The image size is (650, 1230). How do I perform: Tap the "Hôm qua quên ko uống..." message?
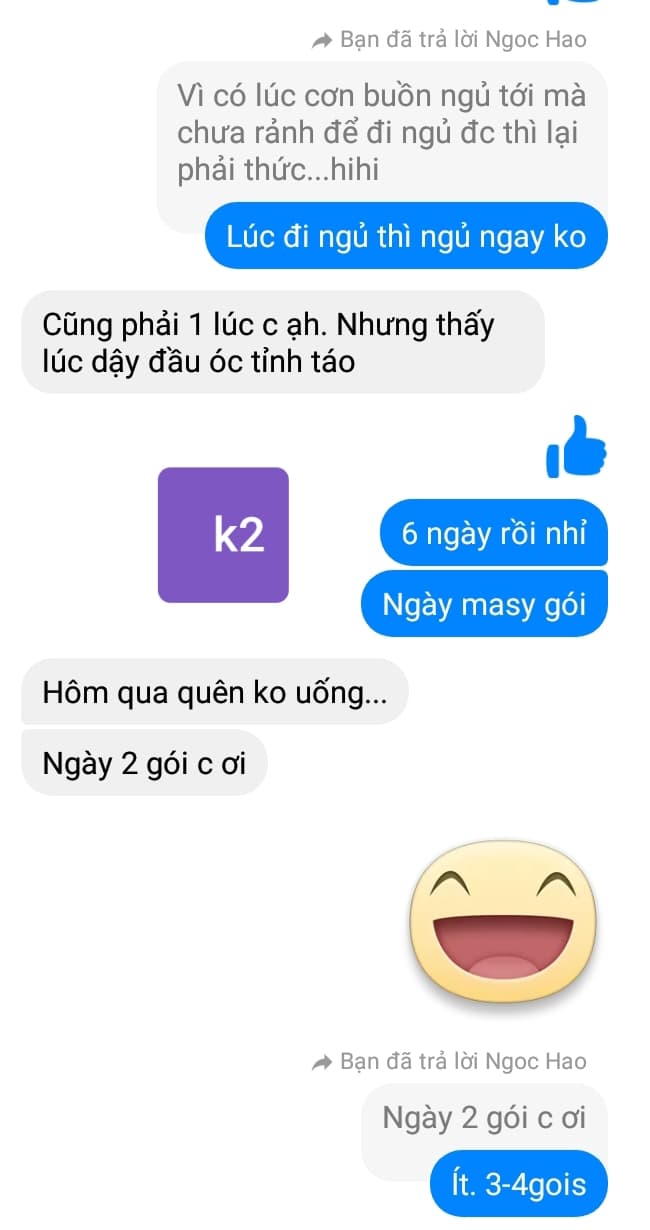pos(213,691)
